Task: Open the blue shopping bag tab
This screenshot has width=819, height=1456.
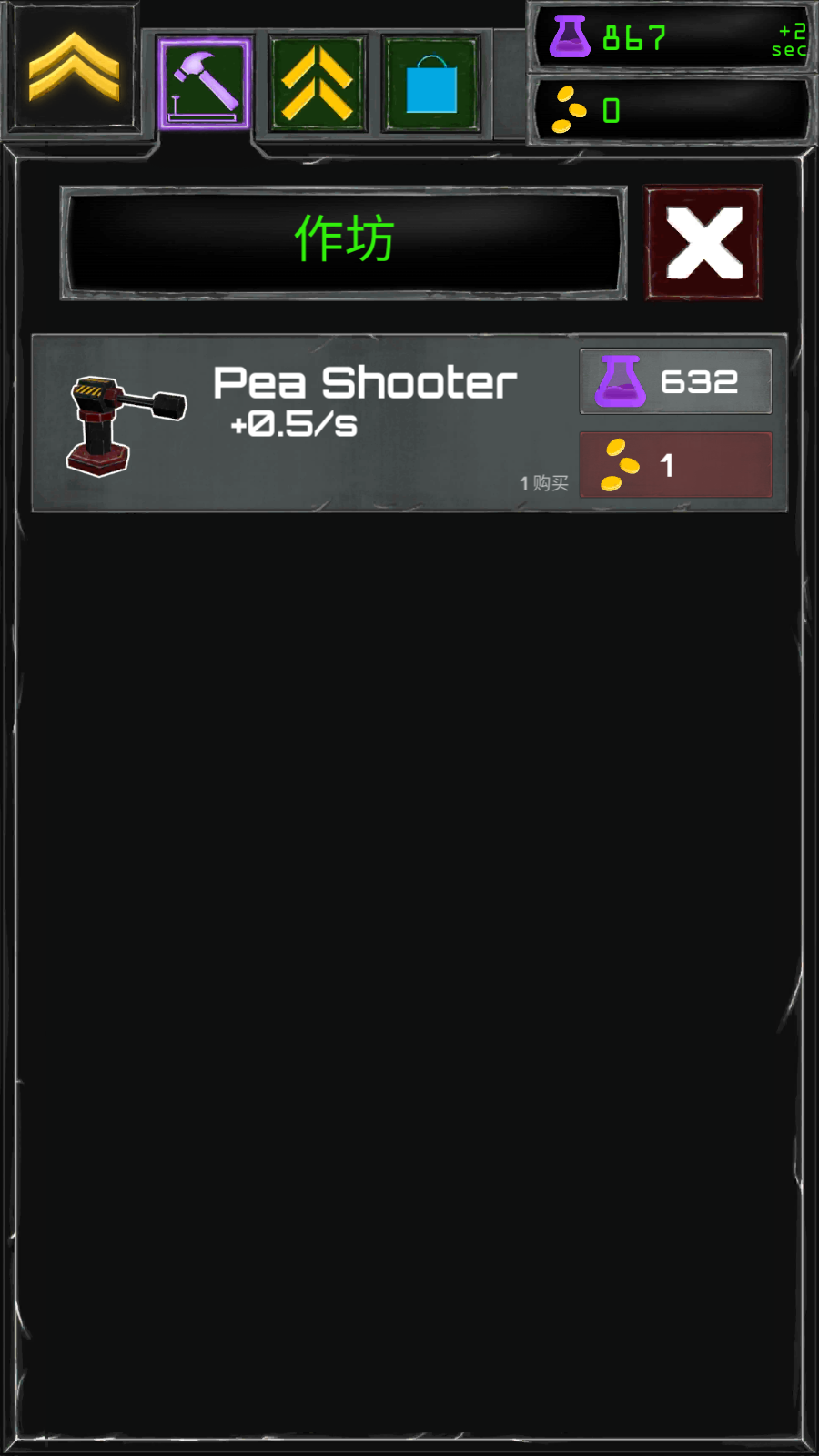Action: [x=430, y=85]
